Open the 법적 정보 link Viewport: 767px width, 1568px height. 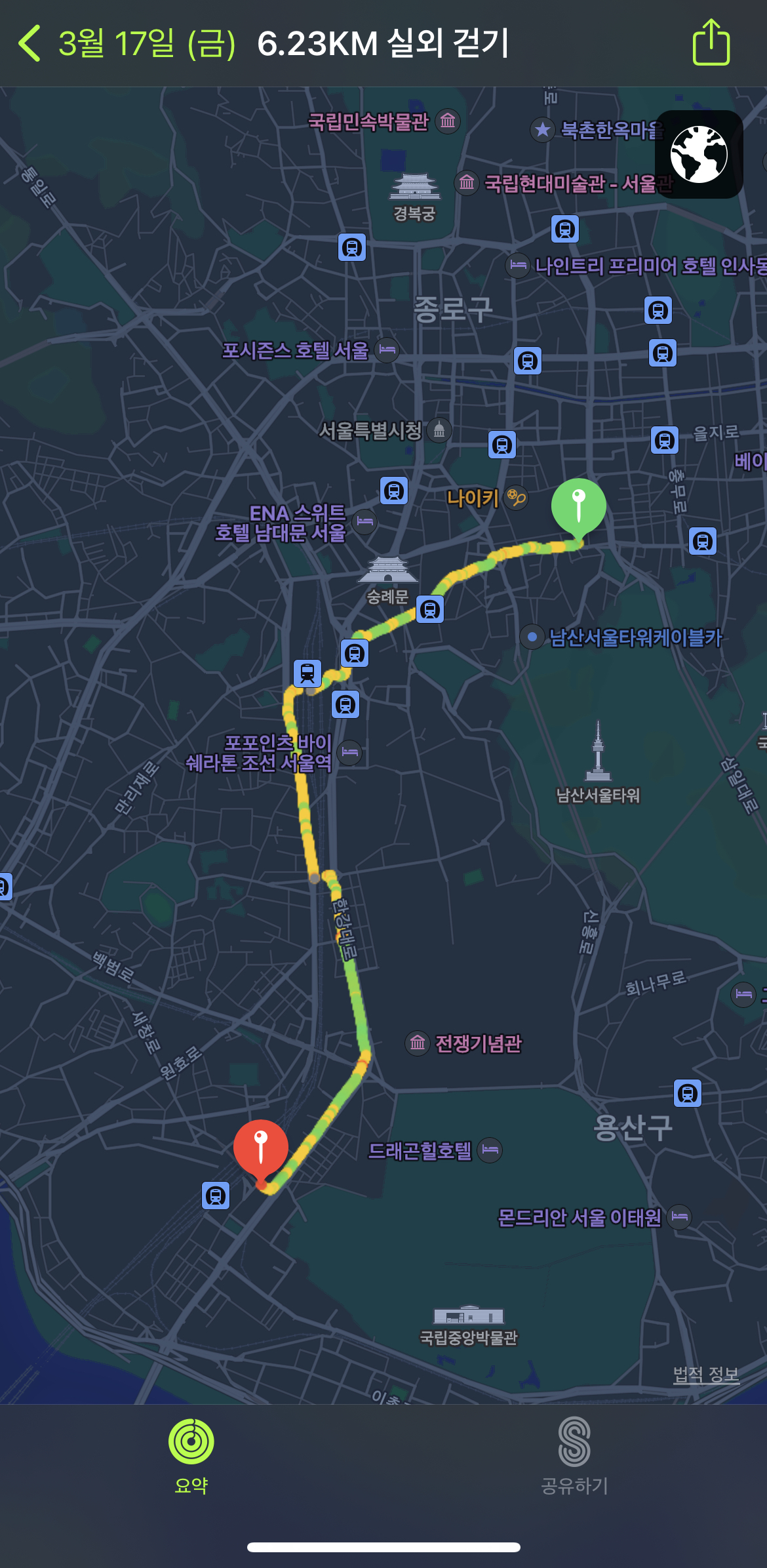pyautogui.click(x=706, y=1375)
